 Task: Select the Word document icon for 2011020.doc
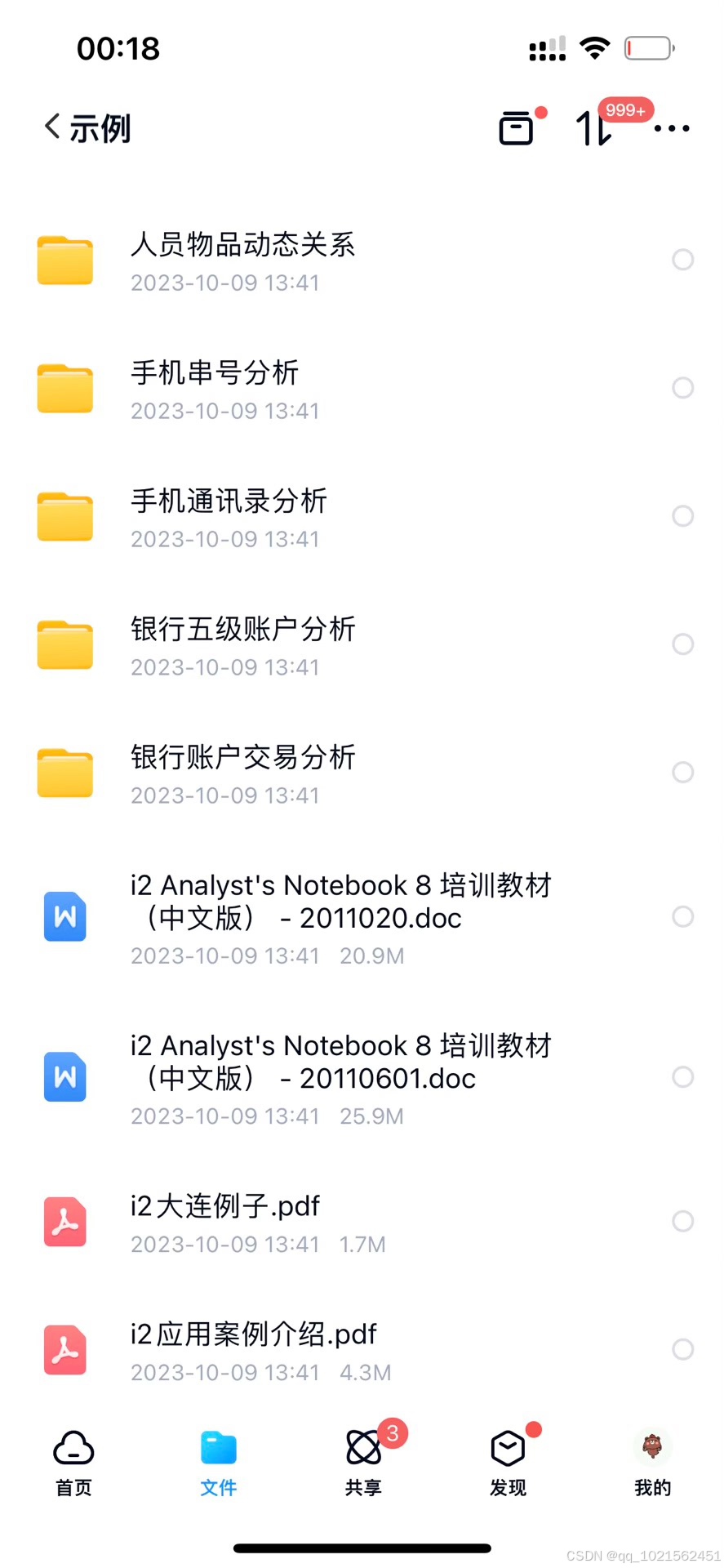(x=64, y=916)
